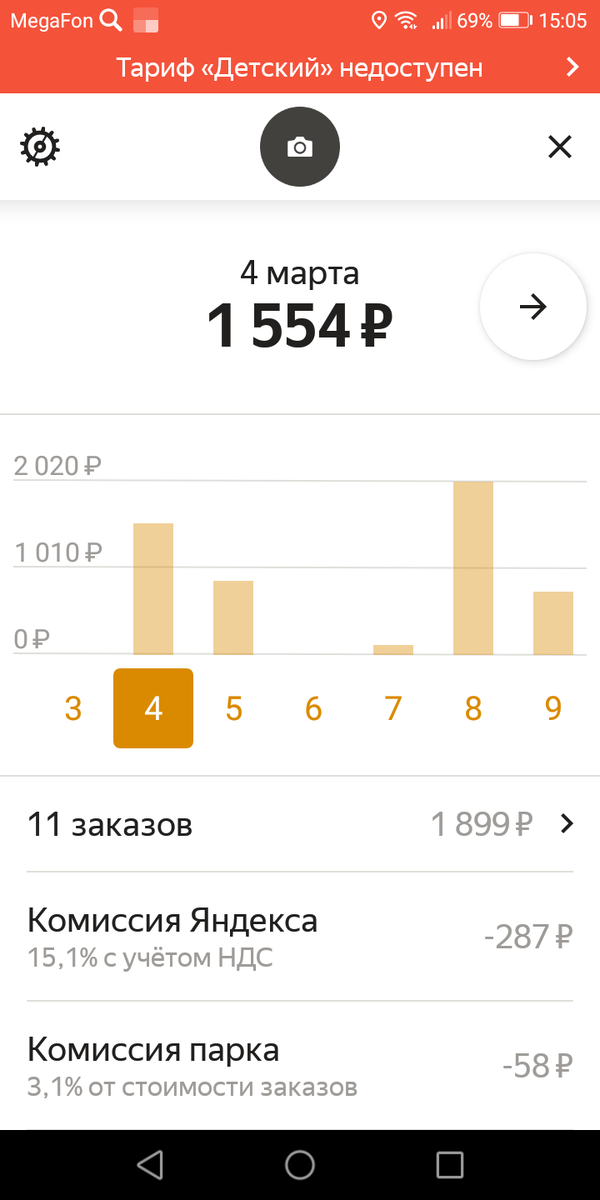Go to the system home screen
600x1200 pixels.
(x=300, y=1164)
